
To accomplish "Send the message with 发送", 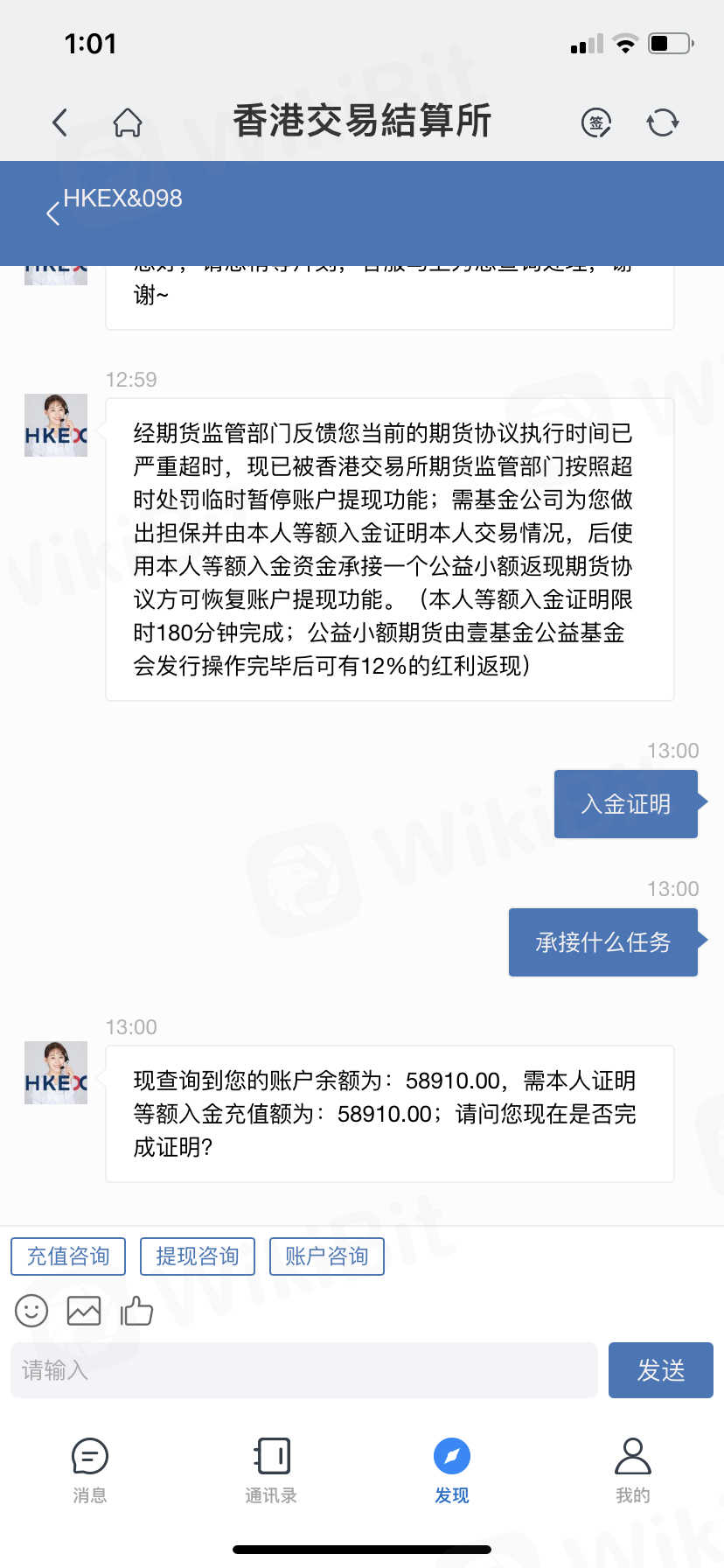I will click(661, 1370).
